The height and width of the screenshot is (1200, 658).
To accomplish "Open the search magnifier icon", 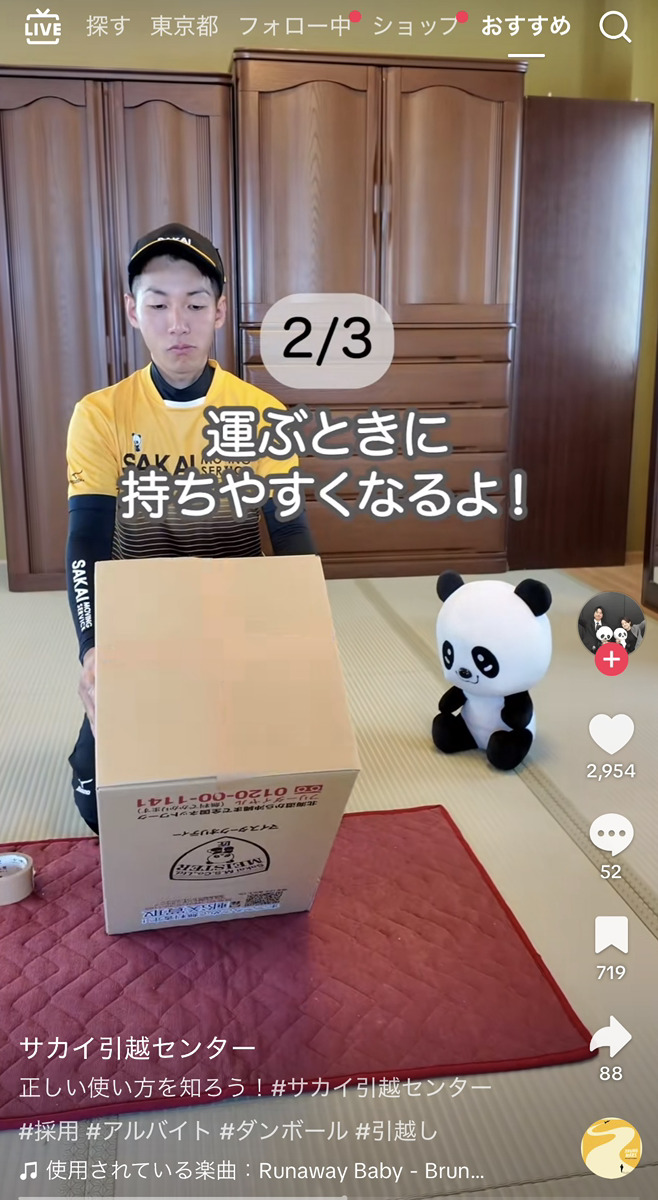I will pyautogui.click(x=615, y=27).
